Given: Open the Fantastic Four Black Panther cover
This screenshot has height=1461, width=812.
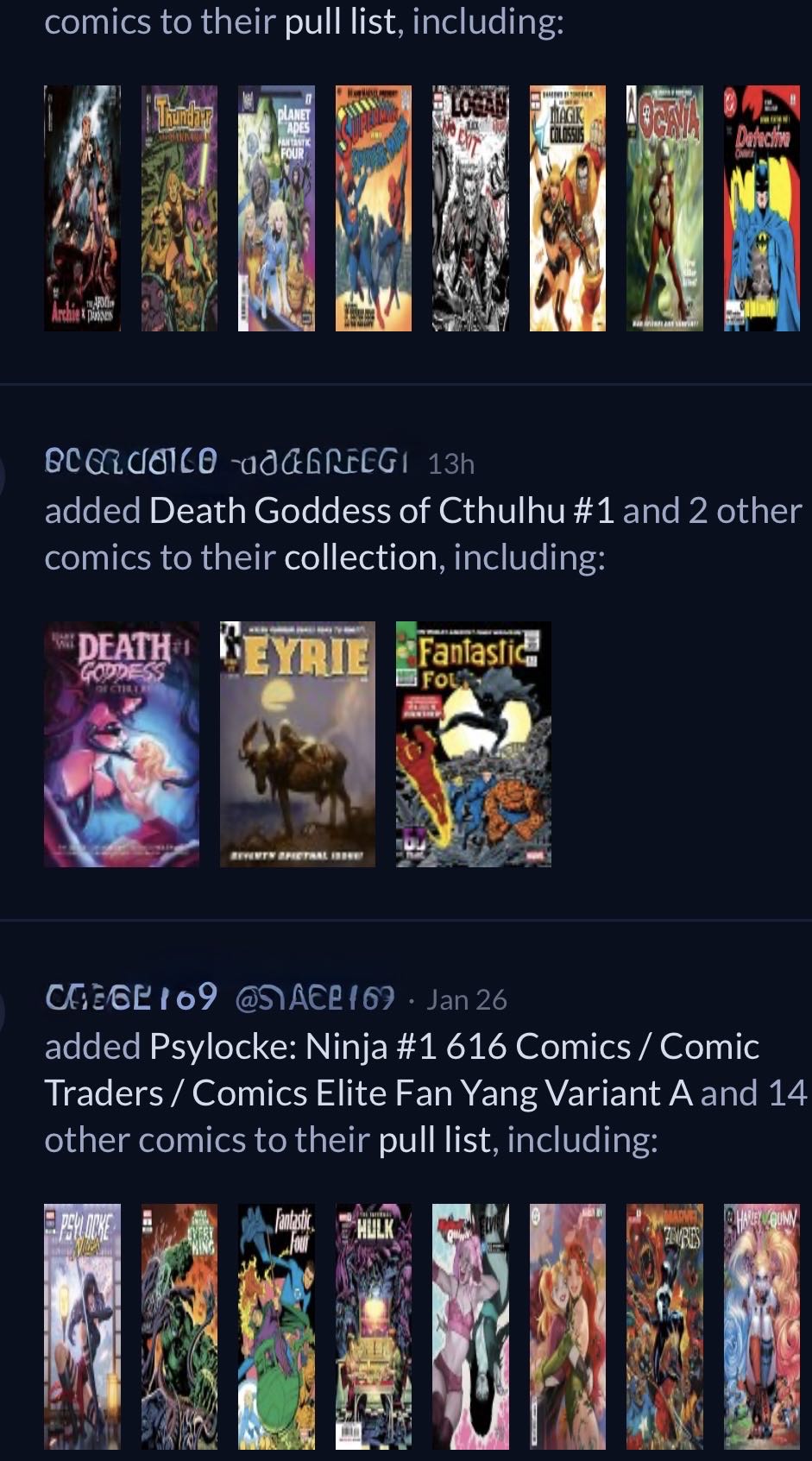Looking at the screenshot, I should pos(473,744).
